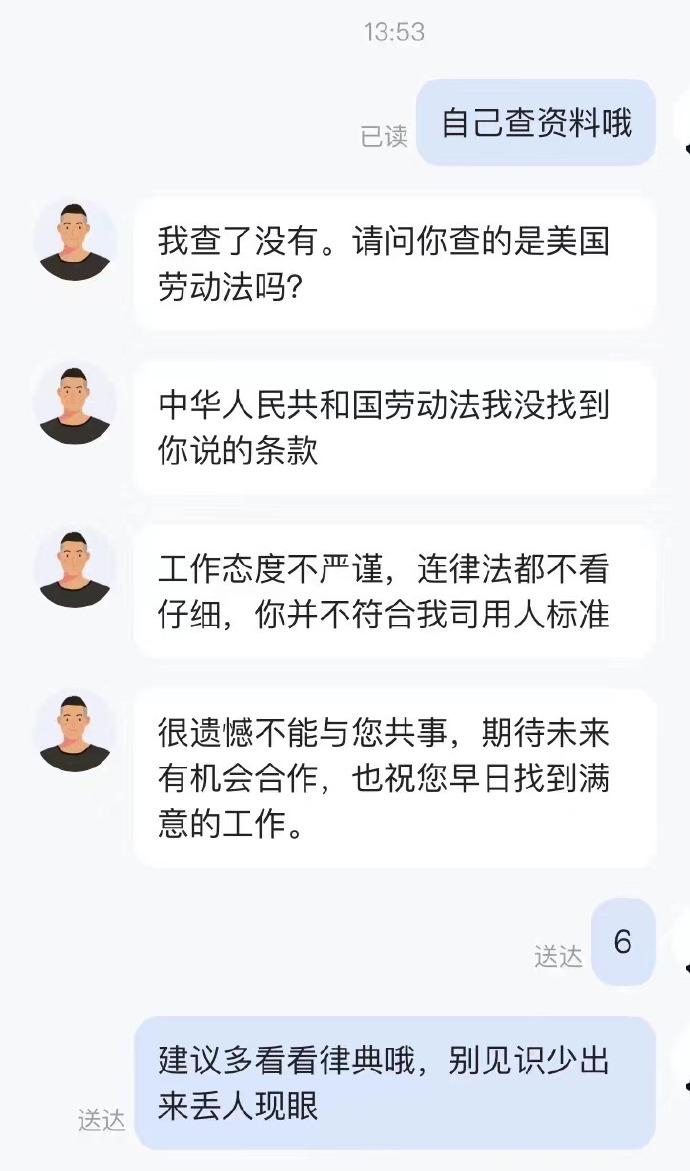This screenshot has height=1171, width=690.
Task: Tap avatar next to 中华人民共和国劳动法 message
Action: (x=75, y=404)
